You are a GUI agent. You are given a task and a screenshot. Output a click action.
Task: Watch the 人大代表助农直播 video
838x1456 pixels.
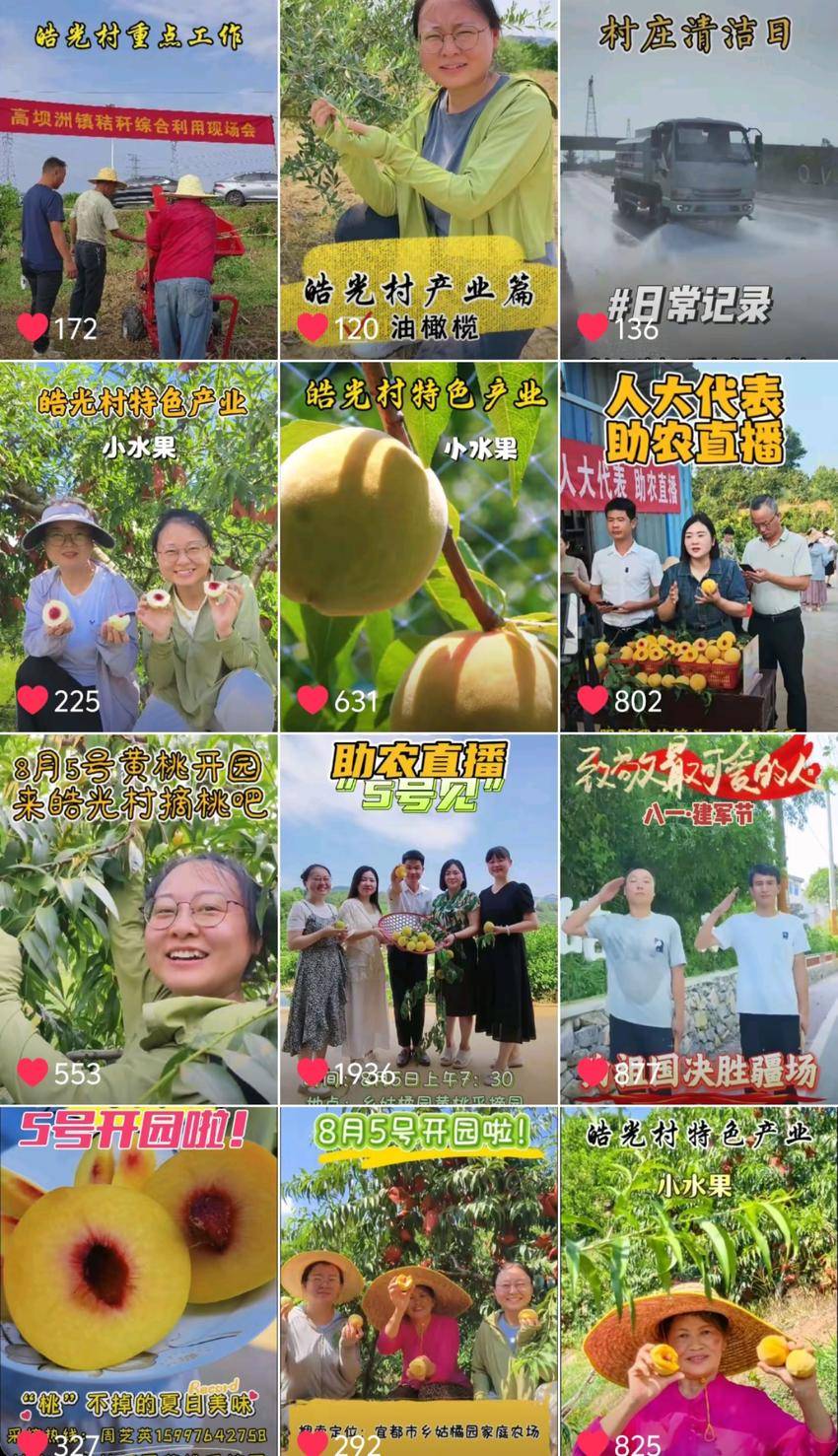tap(698, 547)
